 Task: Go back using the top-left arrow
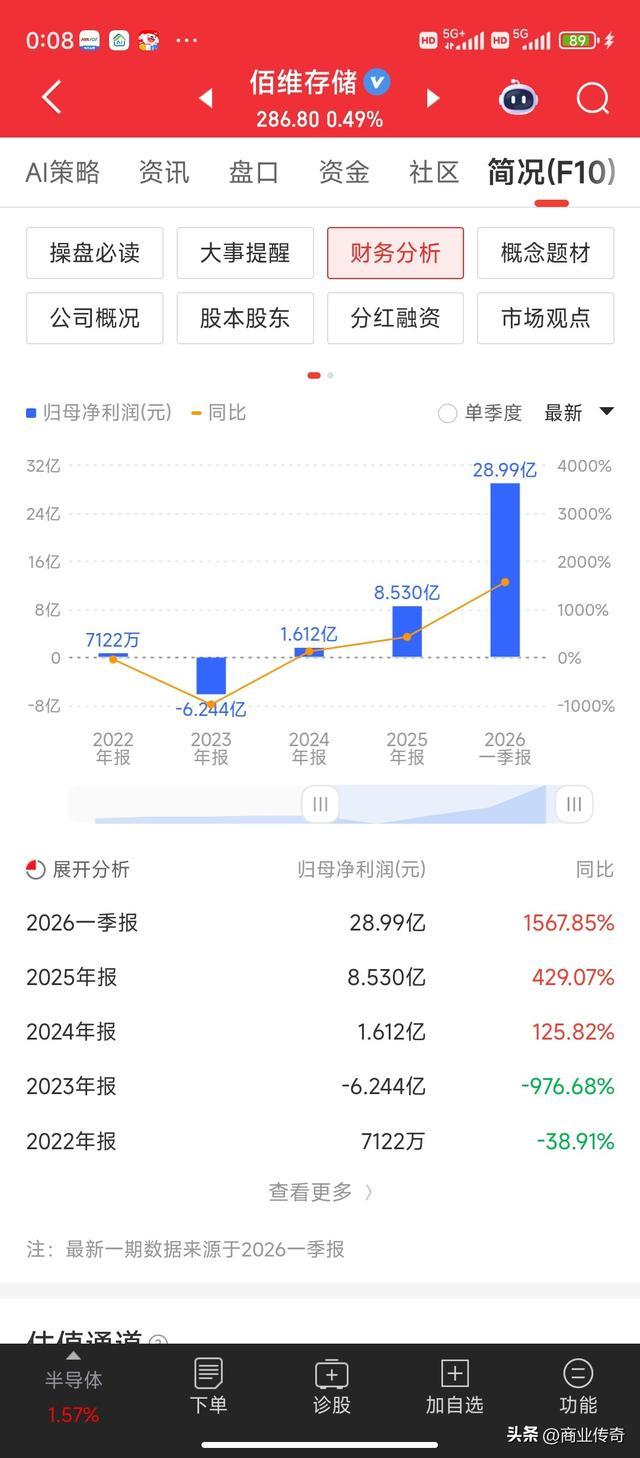point(52,97)
